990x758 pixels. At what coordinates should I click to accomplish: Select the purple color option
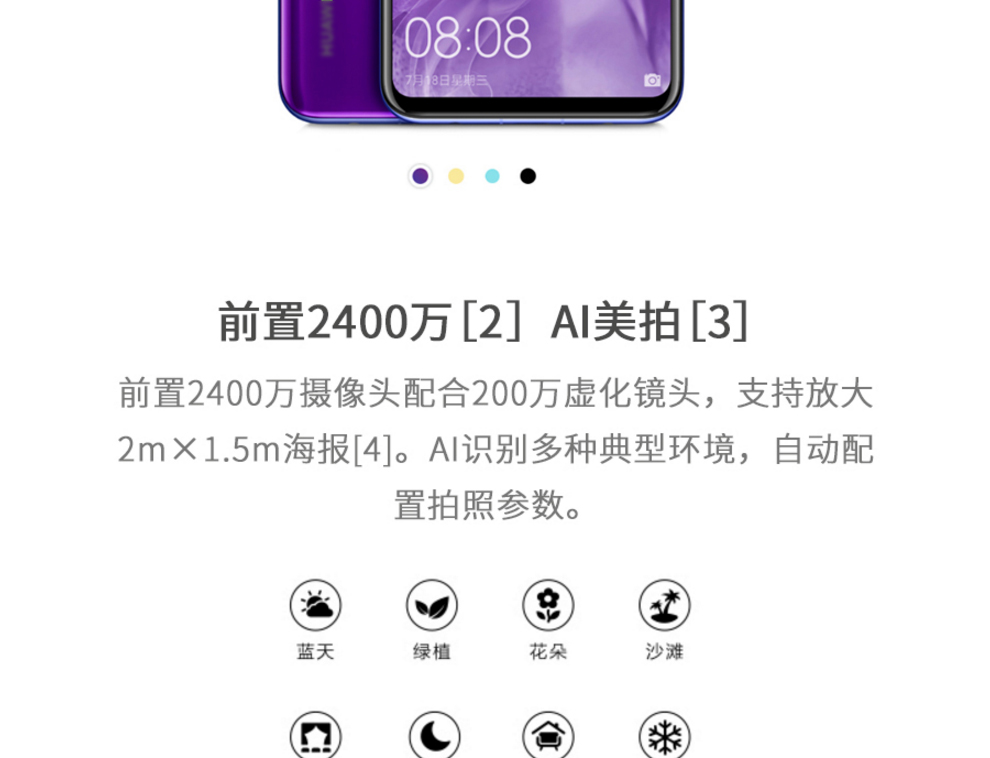(x=420, y=176)
